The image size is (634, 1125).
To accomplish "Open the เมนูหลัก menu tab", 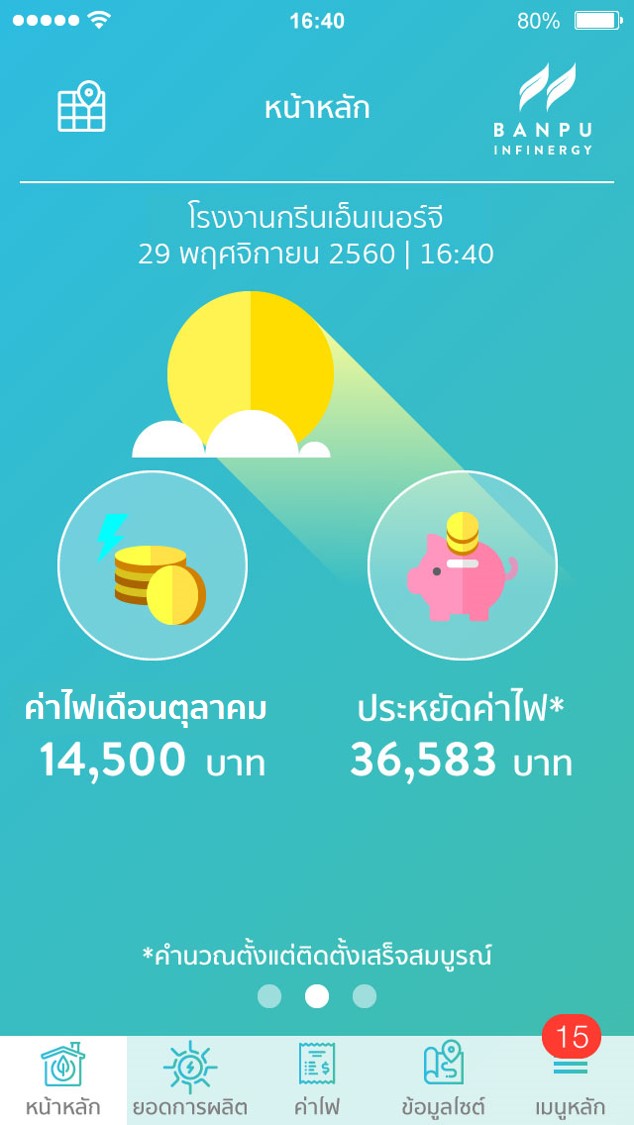I will (x=570, y=1080).
